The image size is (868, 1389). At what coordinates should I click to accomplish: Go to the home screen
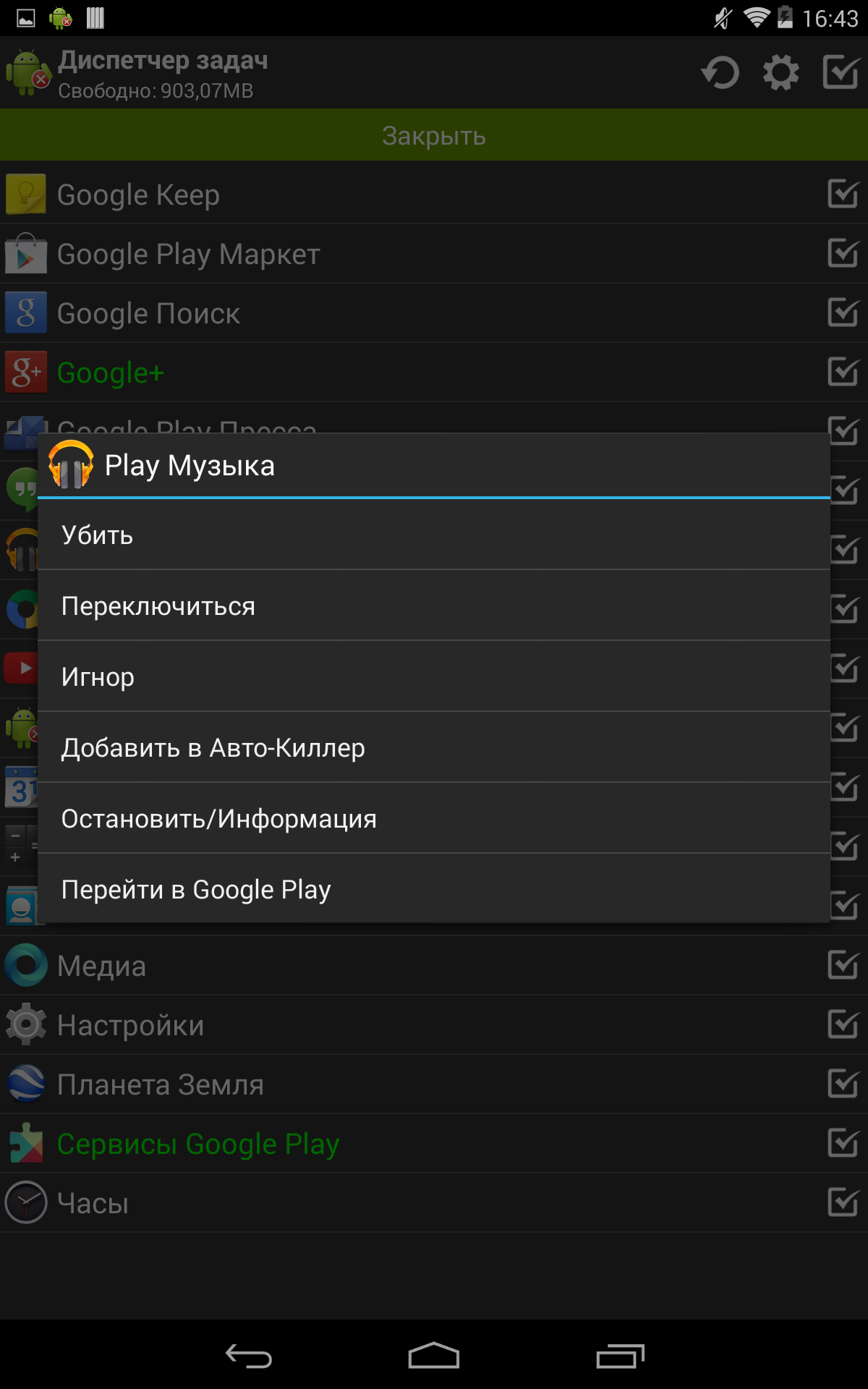434,1356
